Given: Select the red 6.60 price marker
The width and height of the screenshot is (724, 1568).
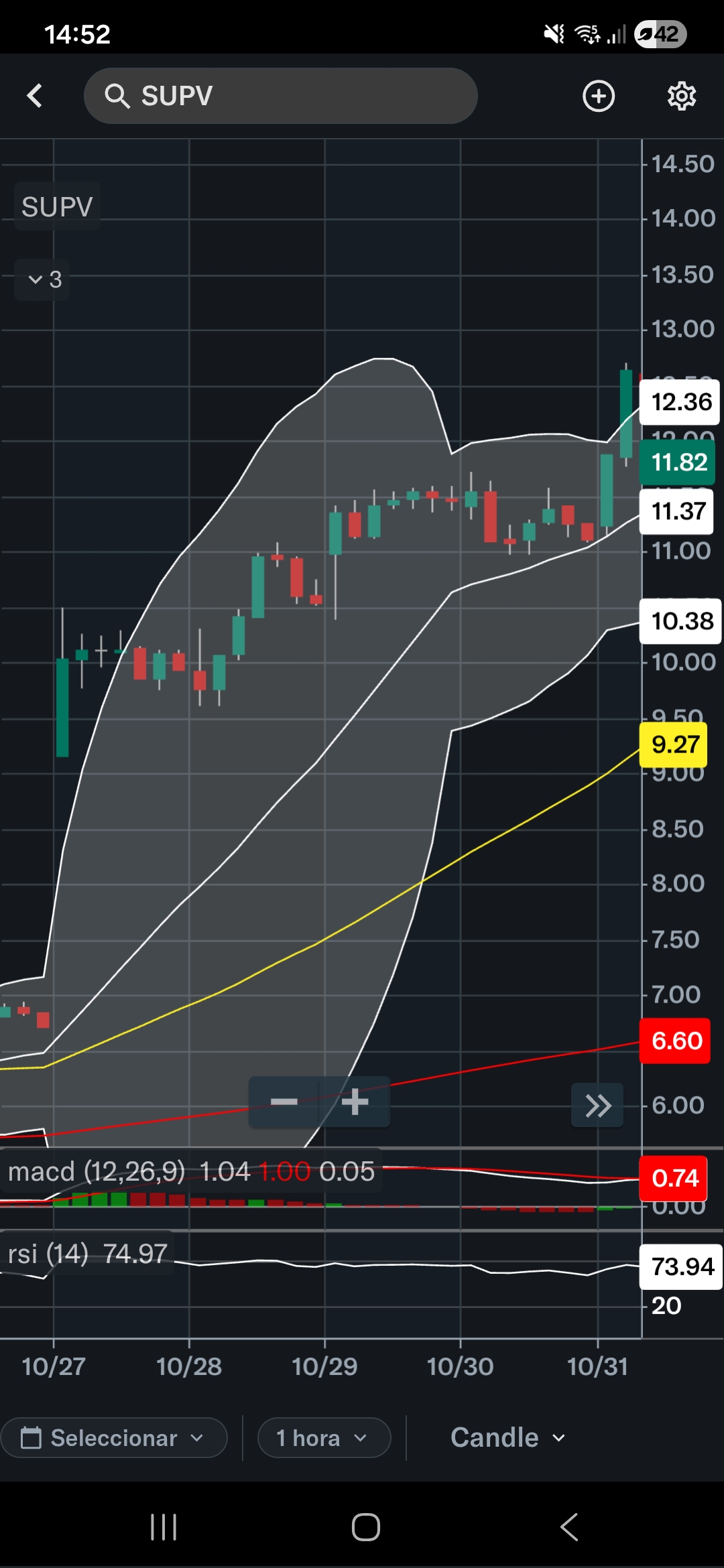Looking at the screenshot, I should 674,1041.
